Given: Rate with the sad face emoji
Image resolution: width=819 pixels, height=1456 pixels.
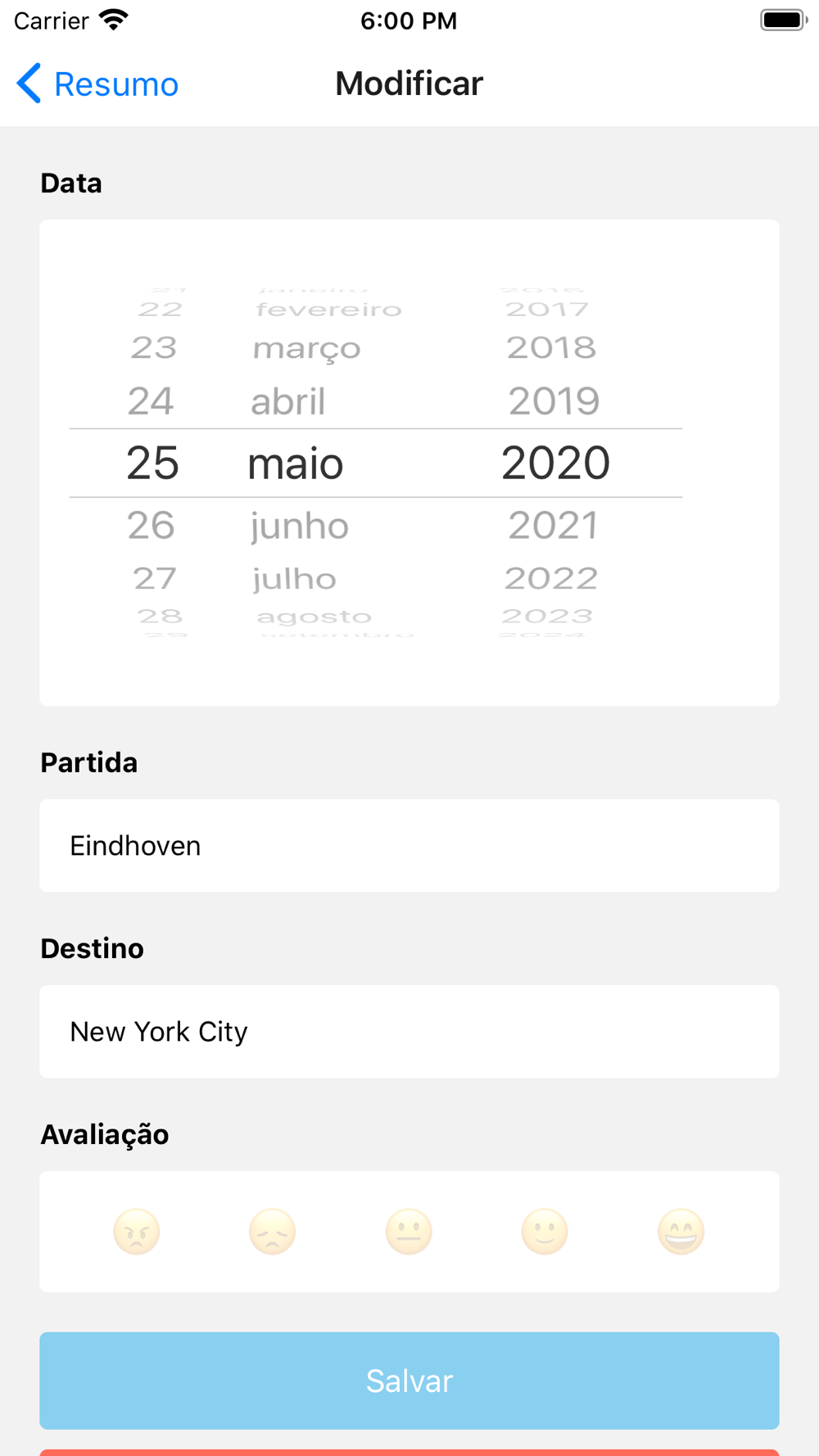Looking at the screenshot, I should click(x=273, y=1232).
